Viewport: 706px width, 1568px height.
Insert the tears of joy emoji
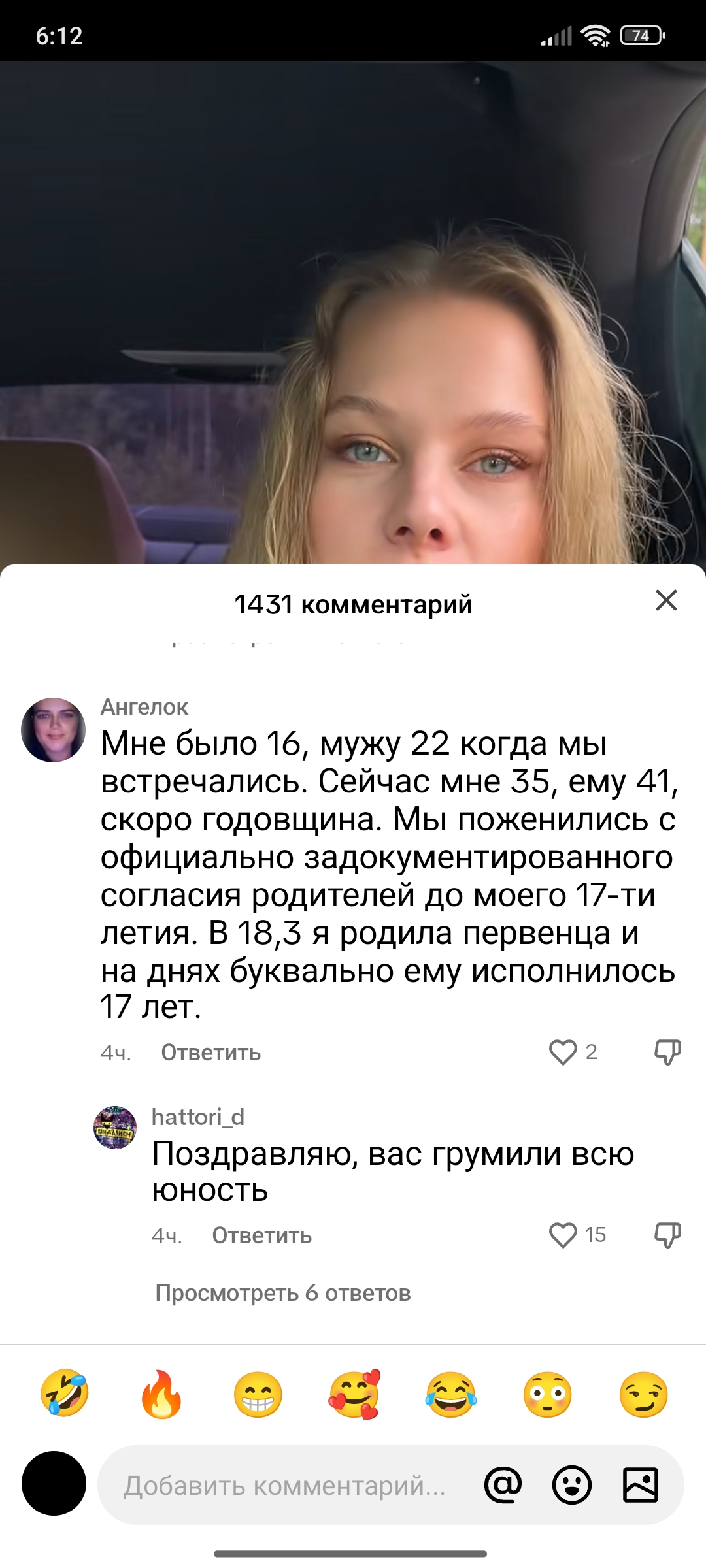click(x=451, y=1394)
